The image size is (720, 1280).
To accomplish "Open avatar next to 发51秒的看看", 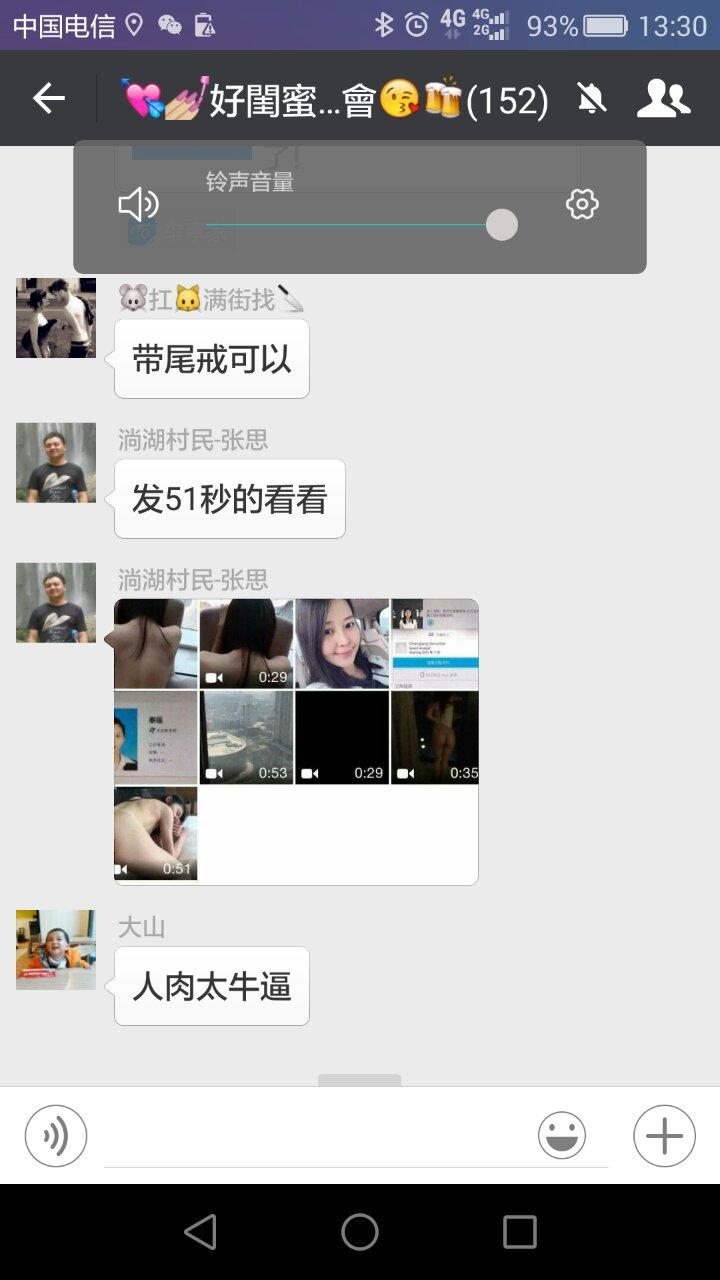I will [56, 463].
